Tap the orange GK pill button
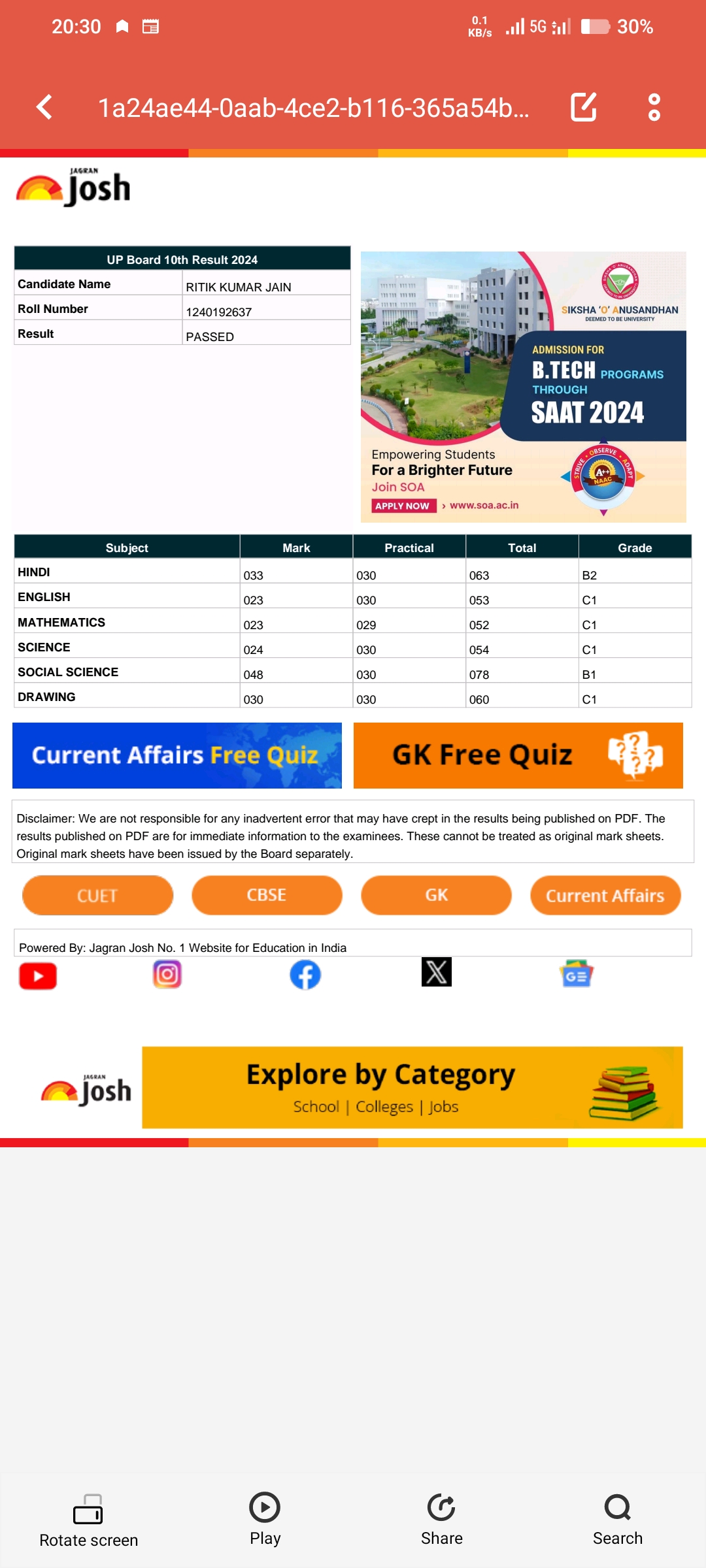This screenshot has width=706, height=1568. tap(436, 895)
